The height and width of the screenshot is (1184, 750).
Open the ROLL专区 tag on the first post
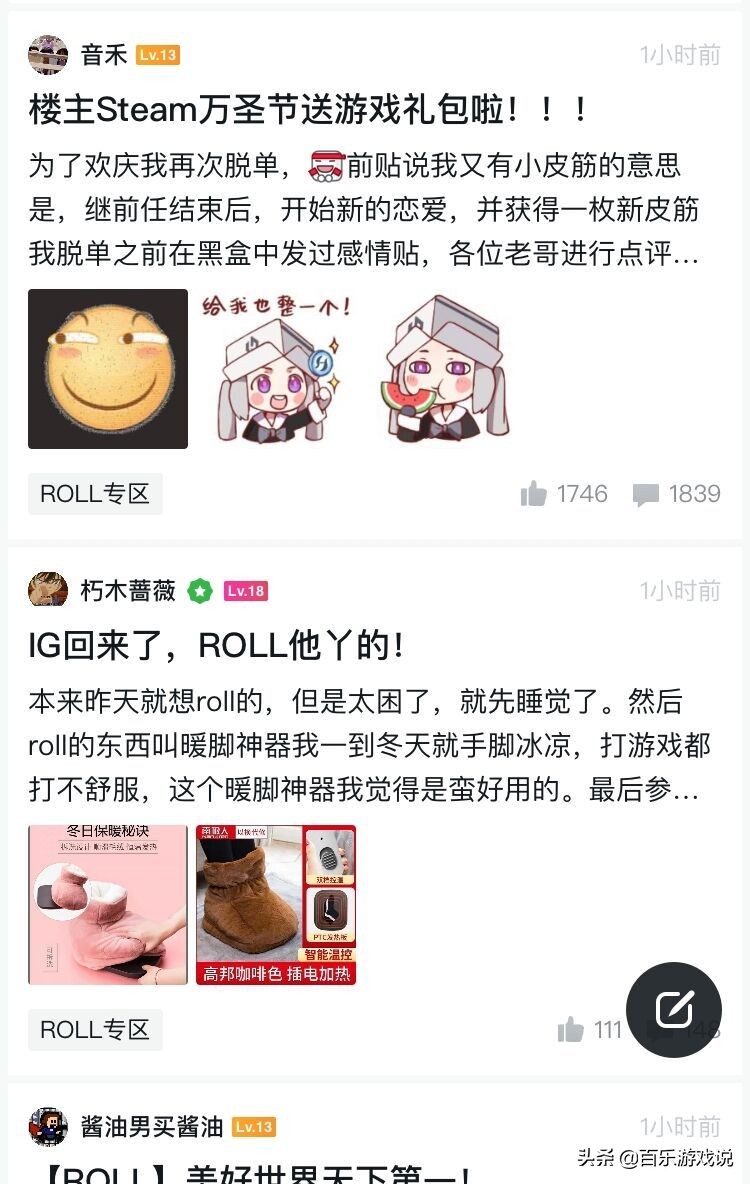tap(95, 493)
